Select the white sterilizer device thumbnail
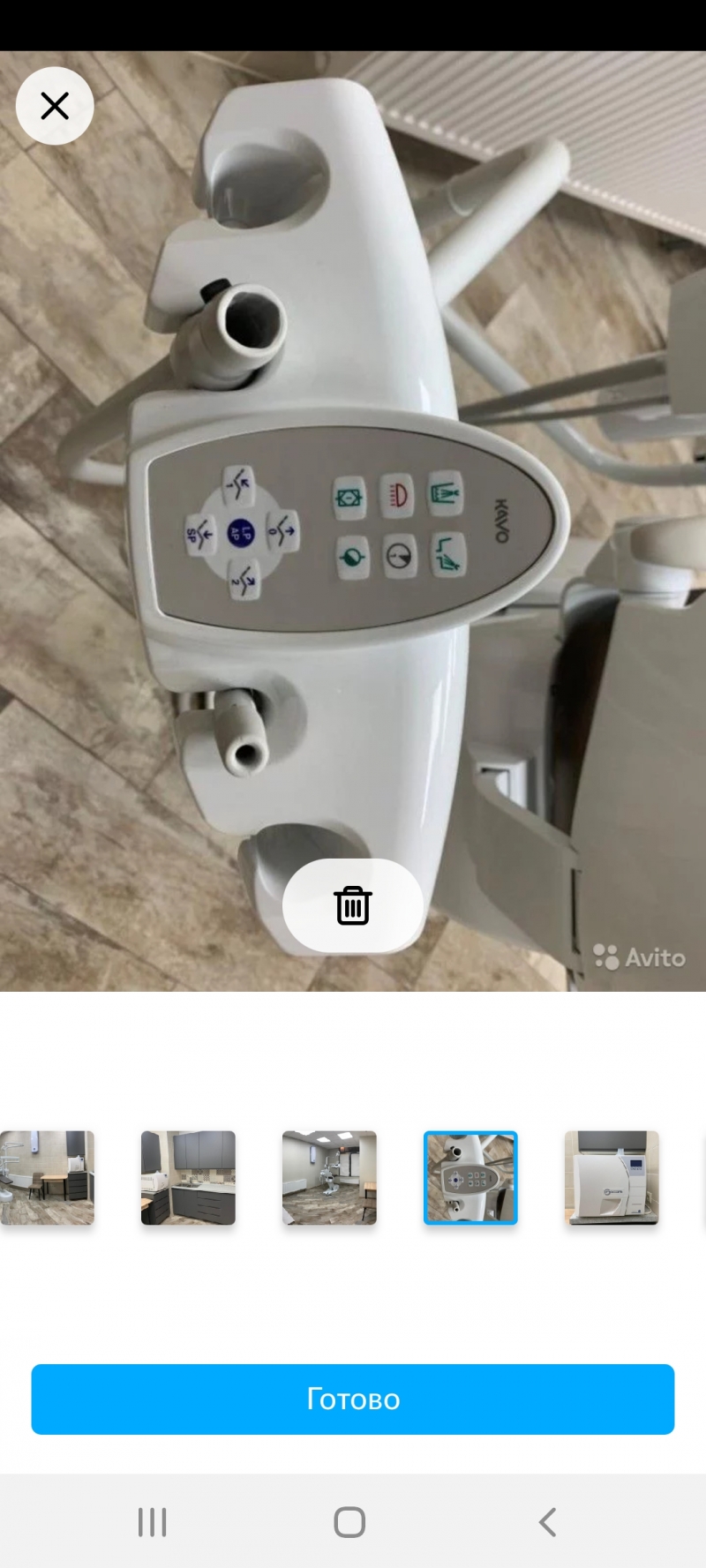 click(x=612, y=1177)
